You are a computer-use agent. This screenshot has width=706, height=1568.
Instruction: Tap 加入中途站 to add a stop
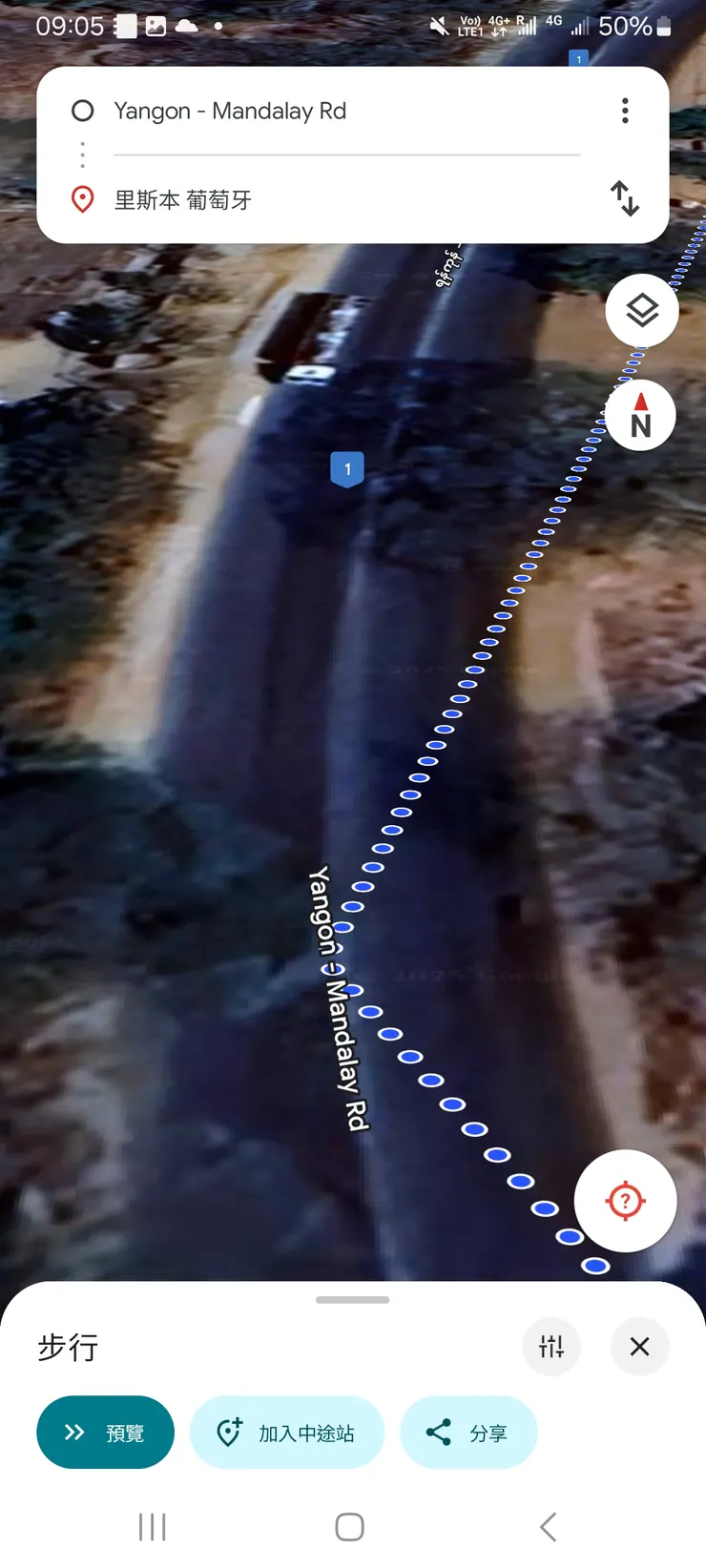pos(287,1433)
